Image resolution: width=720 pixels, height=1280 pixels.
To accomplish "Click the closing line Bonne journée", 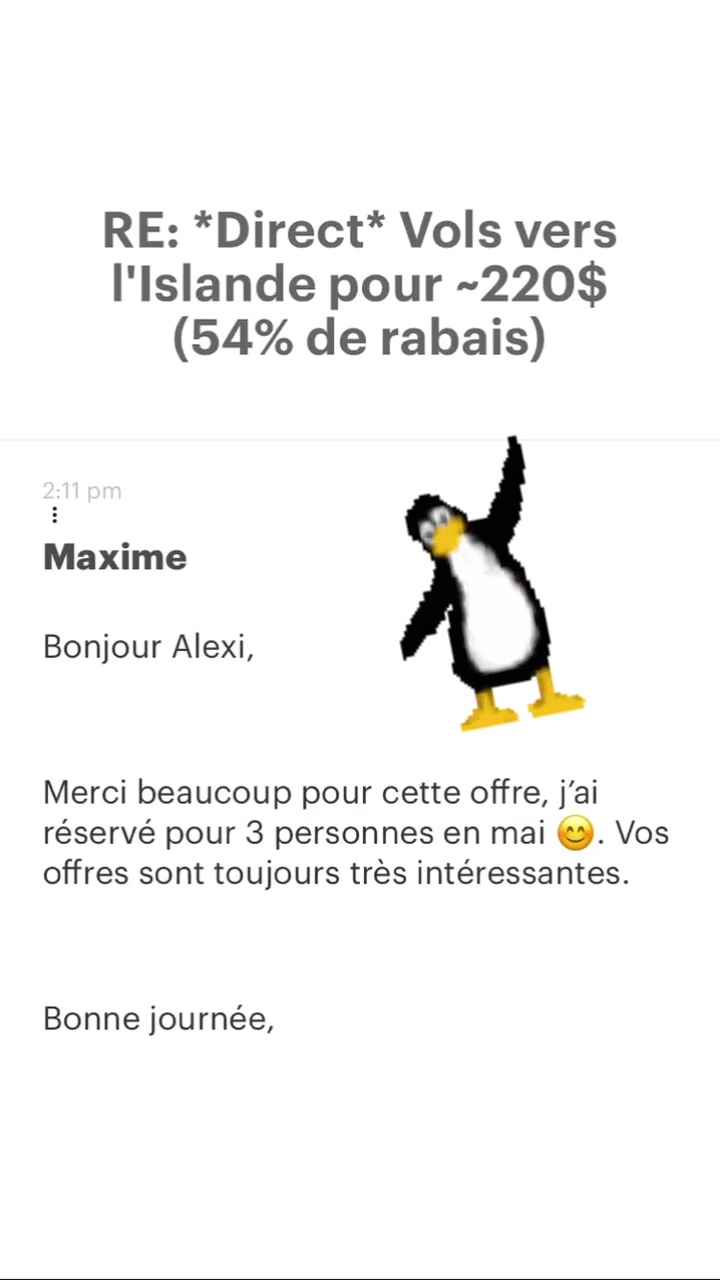I will point(158,1018).
